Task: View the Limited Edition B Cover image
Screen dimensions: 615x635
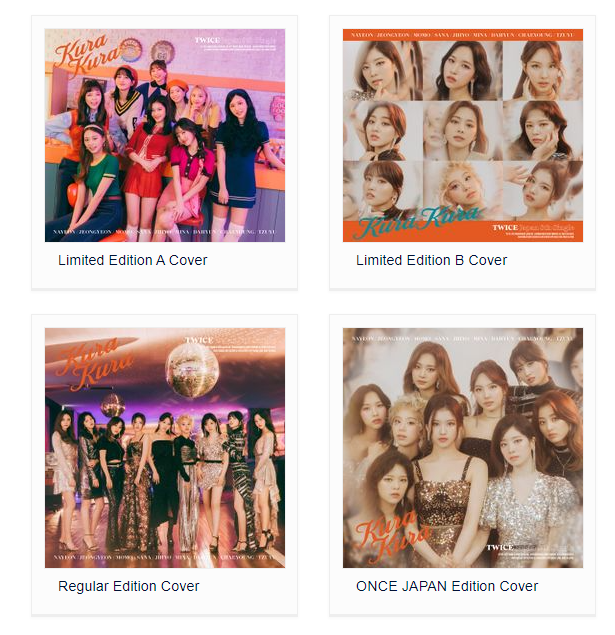Action: [462, 135]
